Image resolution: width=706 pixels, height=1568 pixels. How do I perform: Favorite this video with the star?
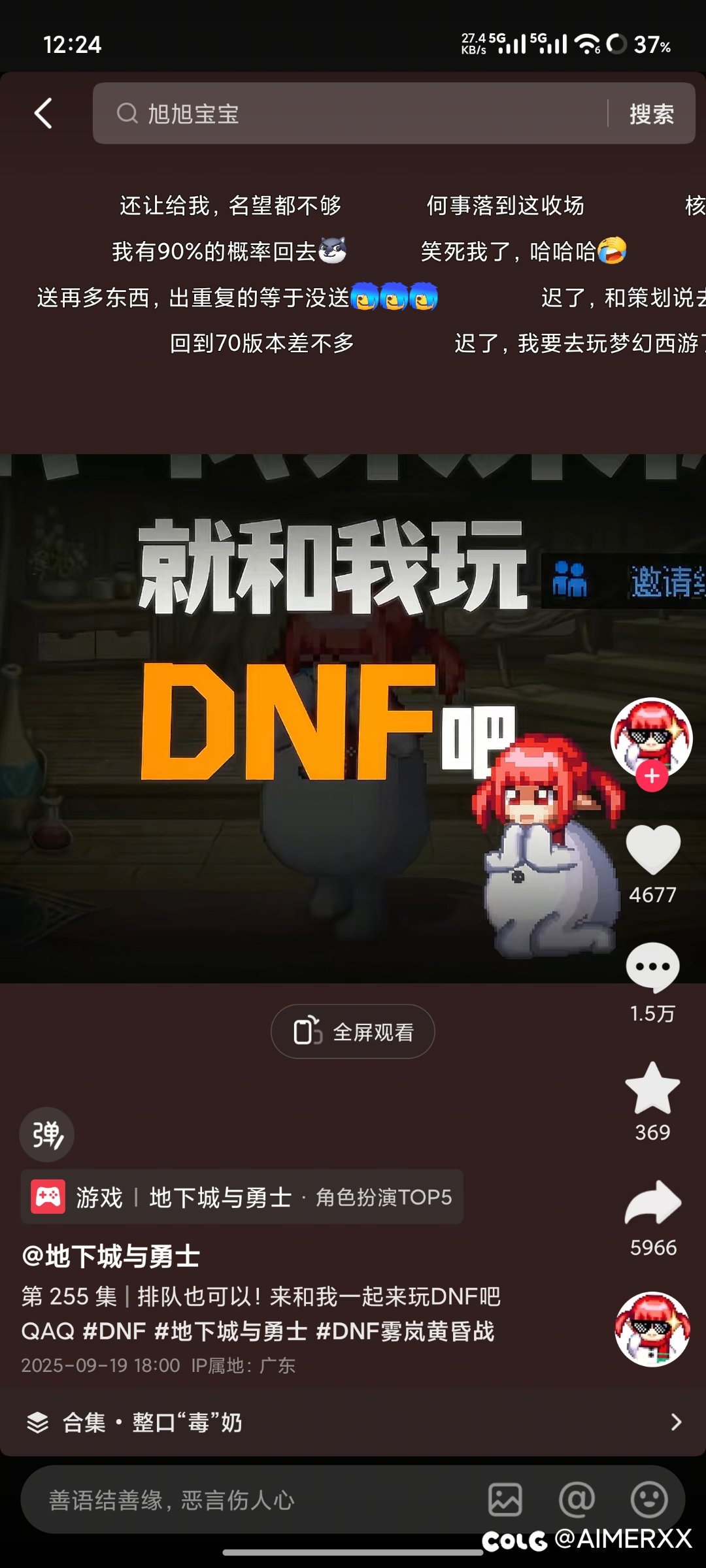click(x=652, y=1088)
